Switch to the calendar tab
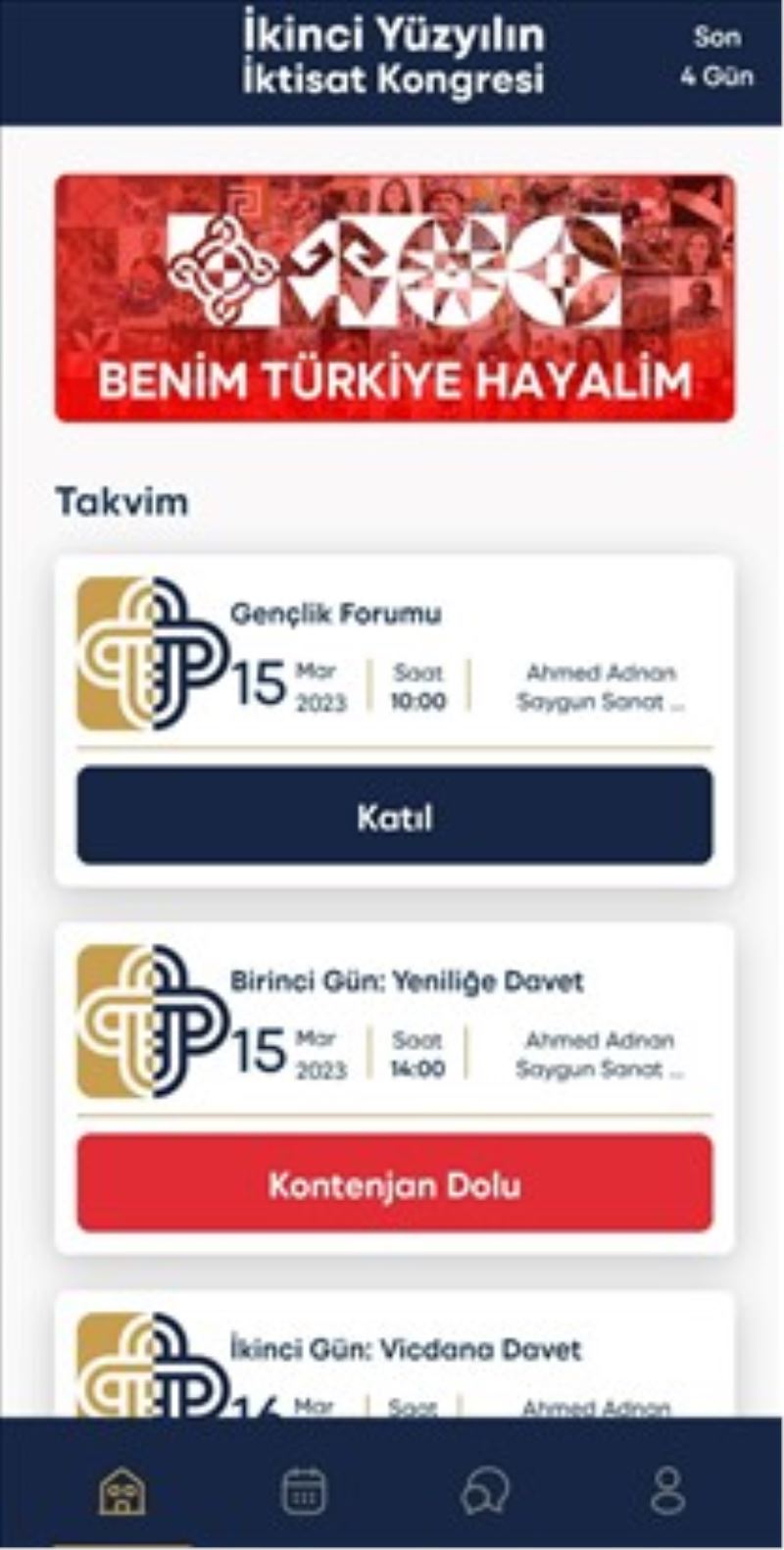 (x=304, y=1491)
